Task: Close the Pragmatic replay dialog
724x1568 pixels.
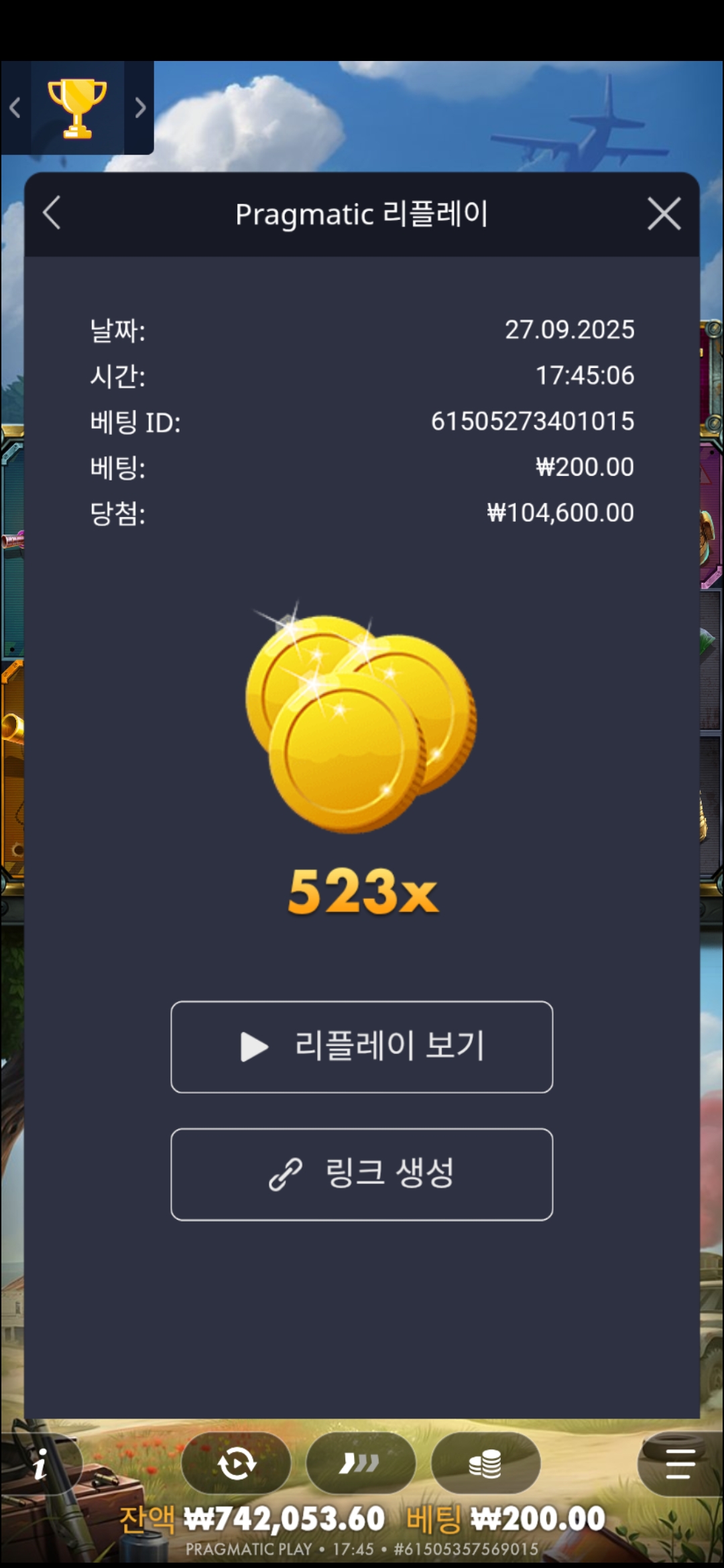Action: pos(664,214)
